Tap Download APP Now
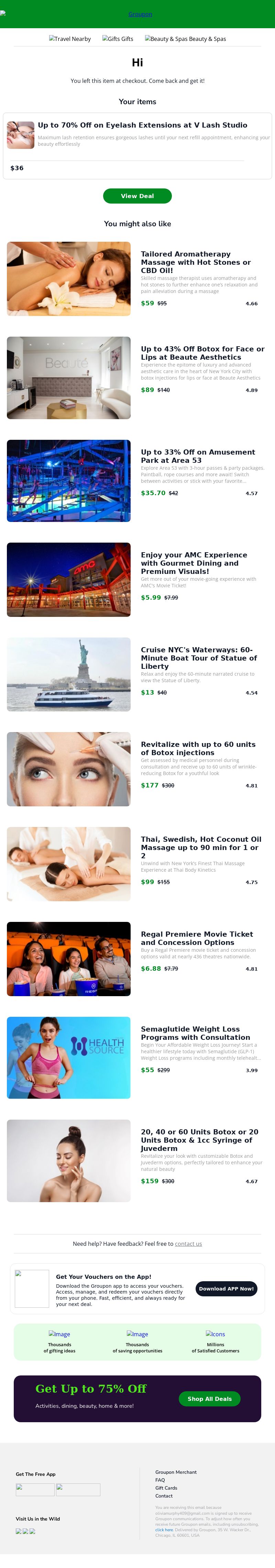 pos(226,1288)
